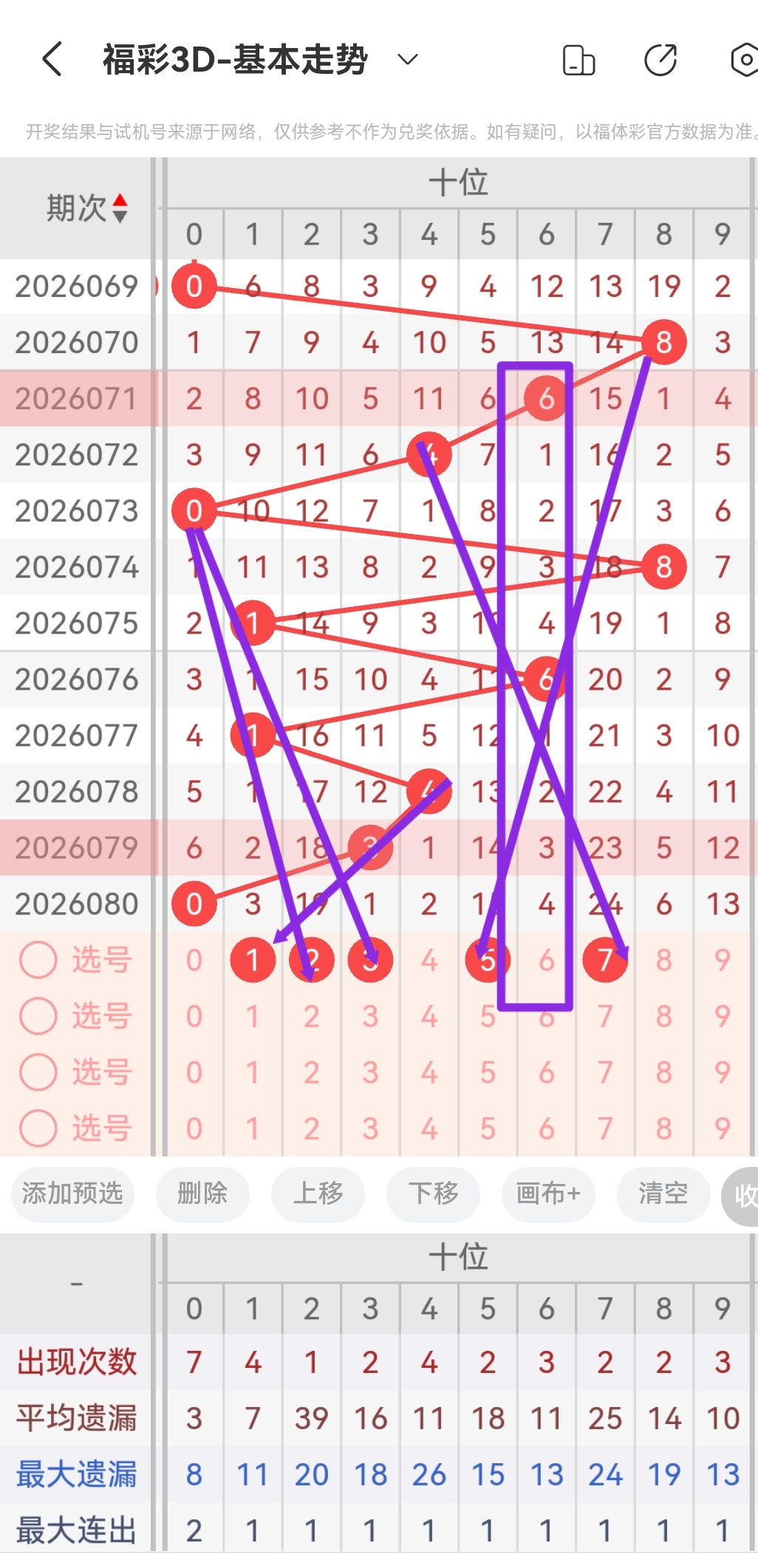Select number 9 in the first 选号 row

tap(723, 959)
